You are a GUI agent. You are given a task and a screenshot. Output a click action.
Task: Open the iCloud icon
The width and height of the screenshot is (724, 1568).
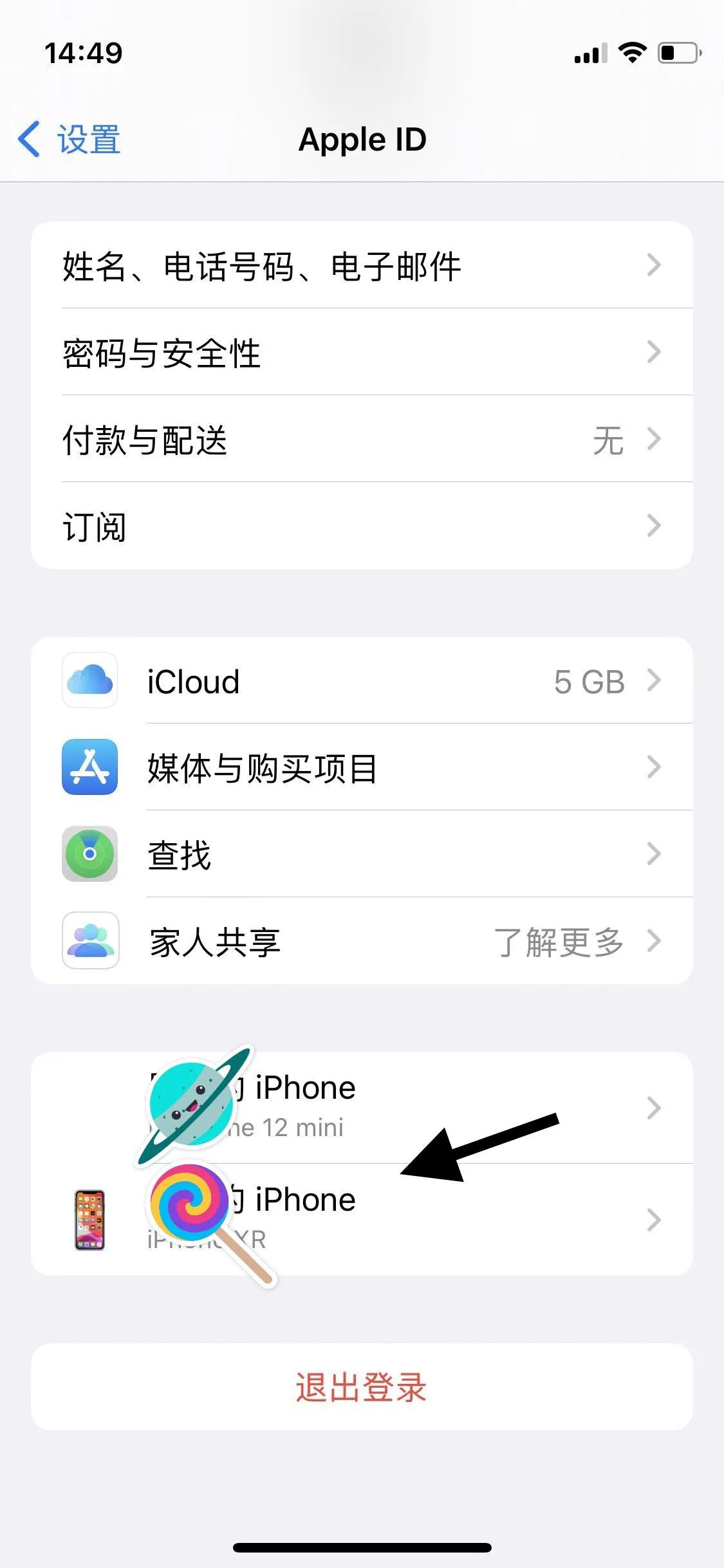(x=89, y=681)
